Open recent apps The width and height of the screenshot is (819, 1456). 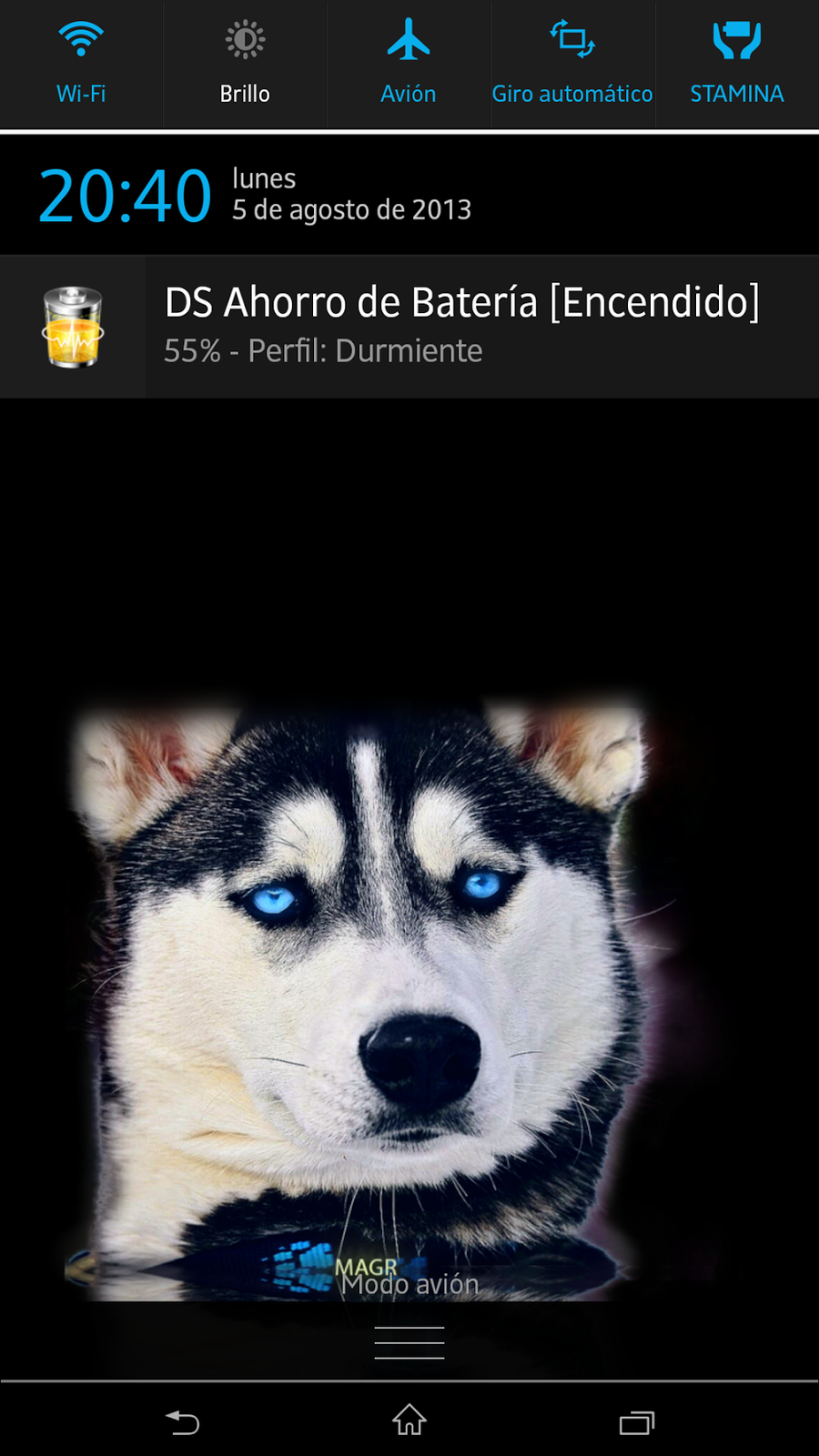637,1421
